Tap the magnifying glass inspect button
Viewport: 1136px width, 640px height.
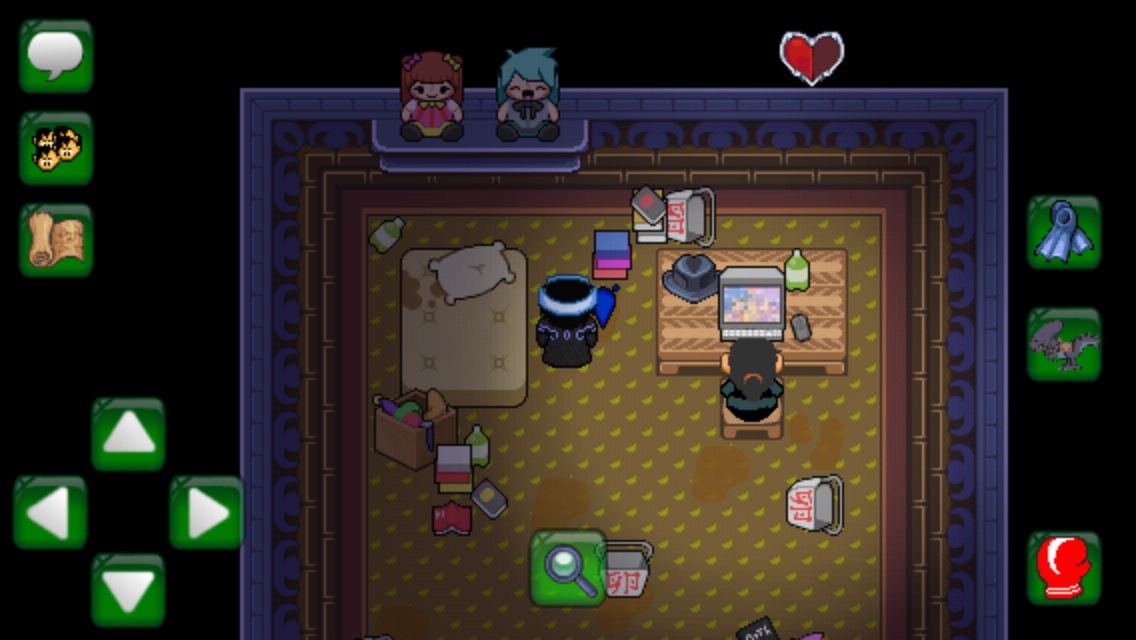click(568, 568)
